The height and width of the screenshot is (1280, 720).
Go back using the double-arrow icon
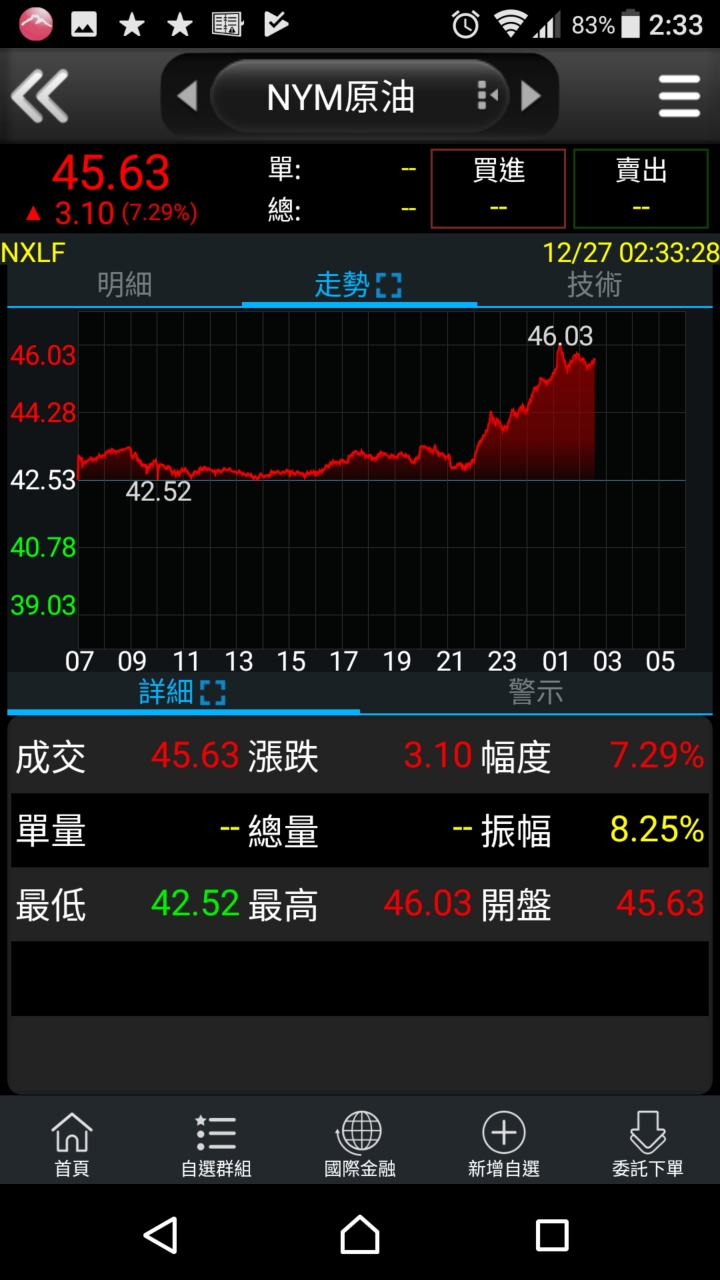coord(40,97)
